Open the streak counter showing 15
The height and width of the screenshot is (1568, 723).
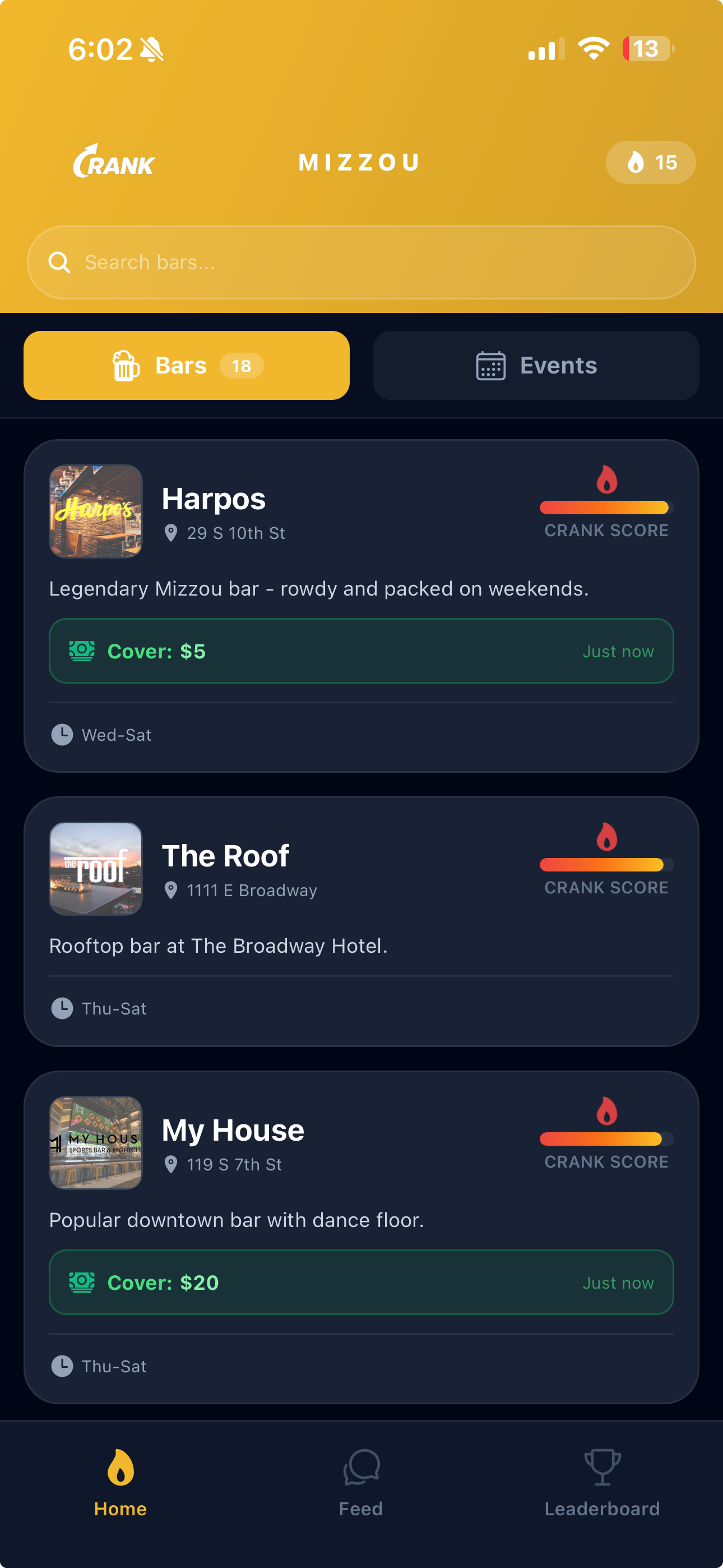[650, 163]
